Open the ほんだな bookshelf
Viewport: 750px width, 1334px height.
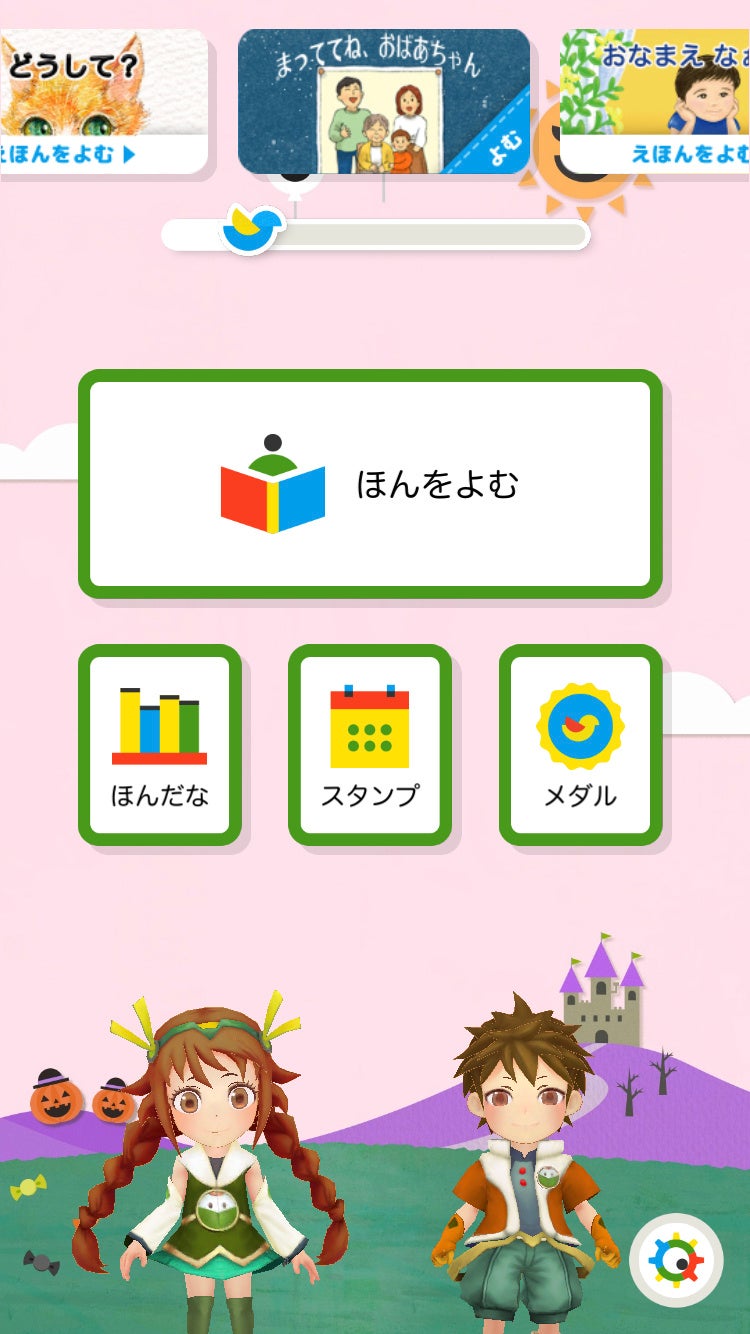pyautogui.click(x=160, y=745)
